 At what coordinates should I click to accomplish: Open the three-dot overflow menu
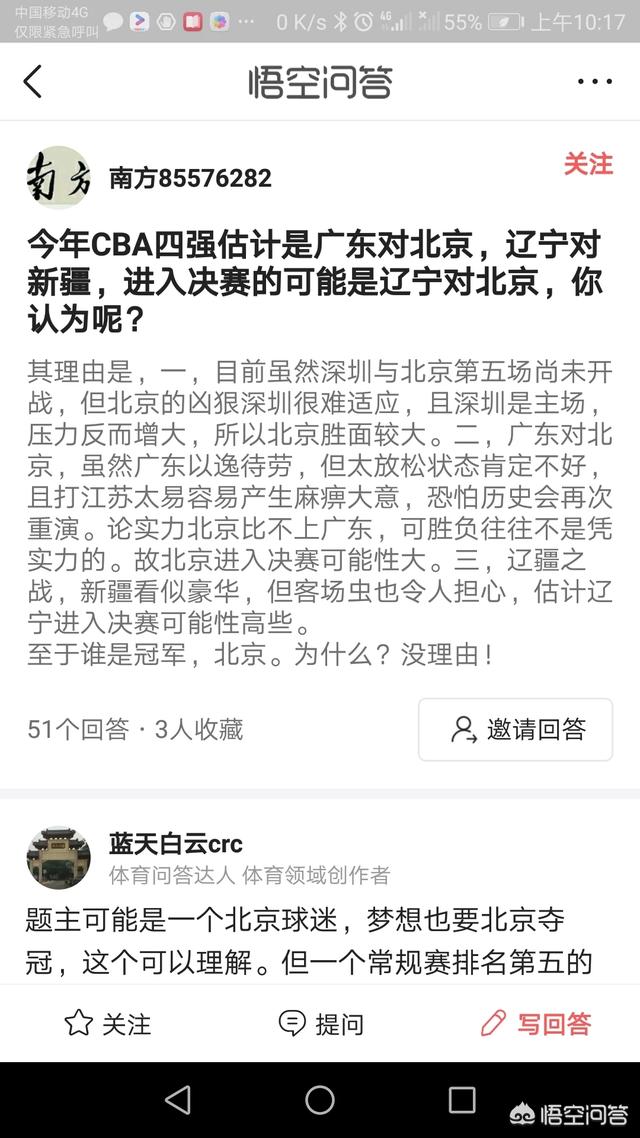click(x=594, y=82)
